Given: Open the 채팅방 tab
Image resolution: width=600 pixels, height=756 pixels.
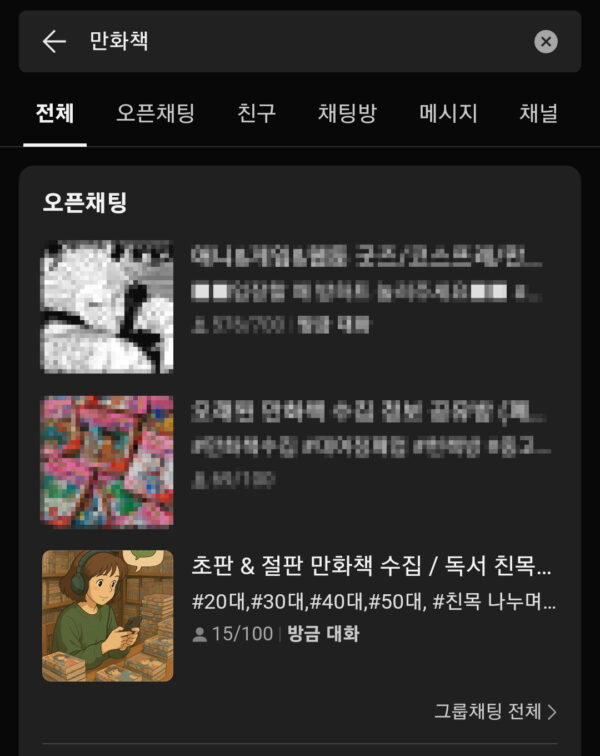Looking at the screenshot, I should 347,113.
